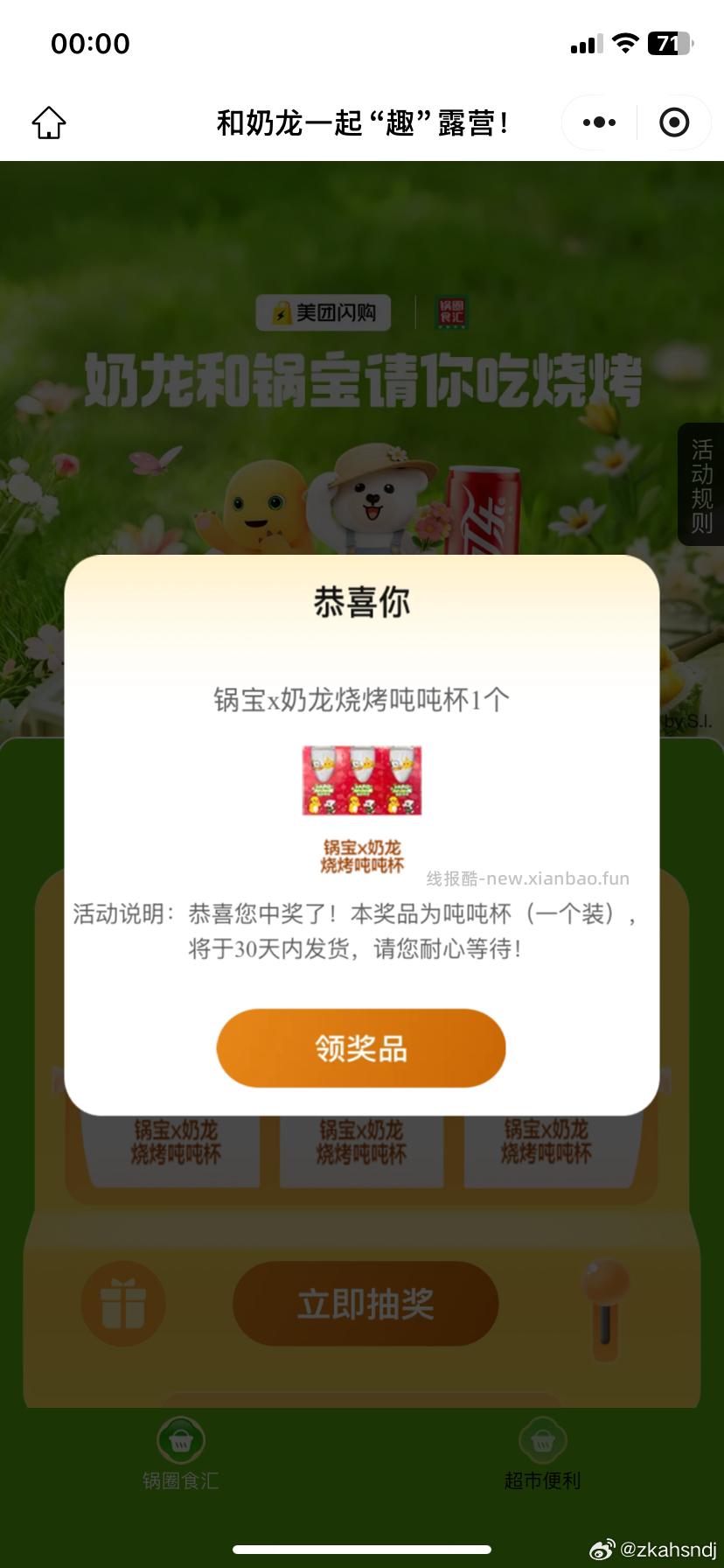Tap the prize thumbnail of 锅宝x奶龙烧烤吨吨杯
The image size is (724, 1568).
(360, 779)
